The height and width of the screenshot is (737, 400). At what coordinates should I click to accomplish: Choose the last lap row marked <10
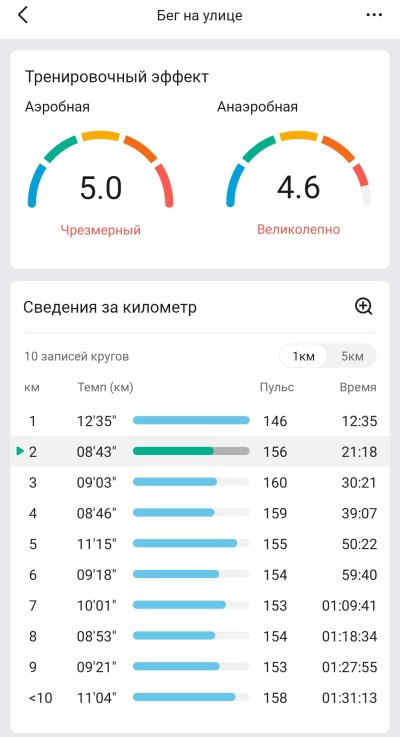pos(200,698)
